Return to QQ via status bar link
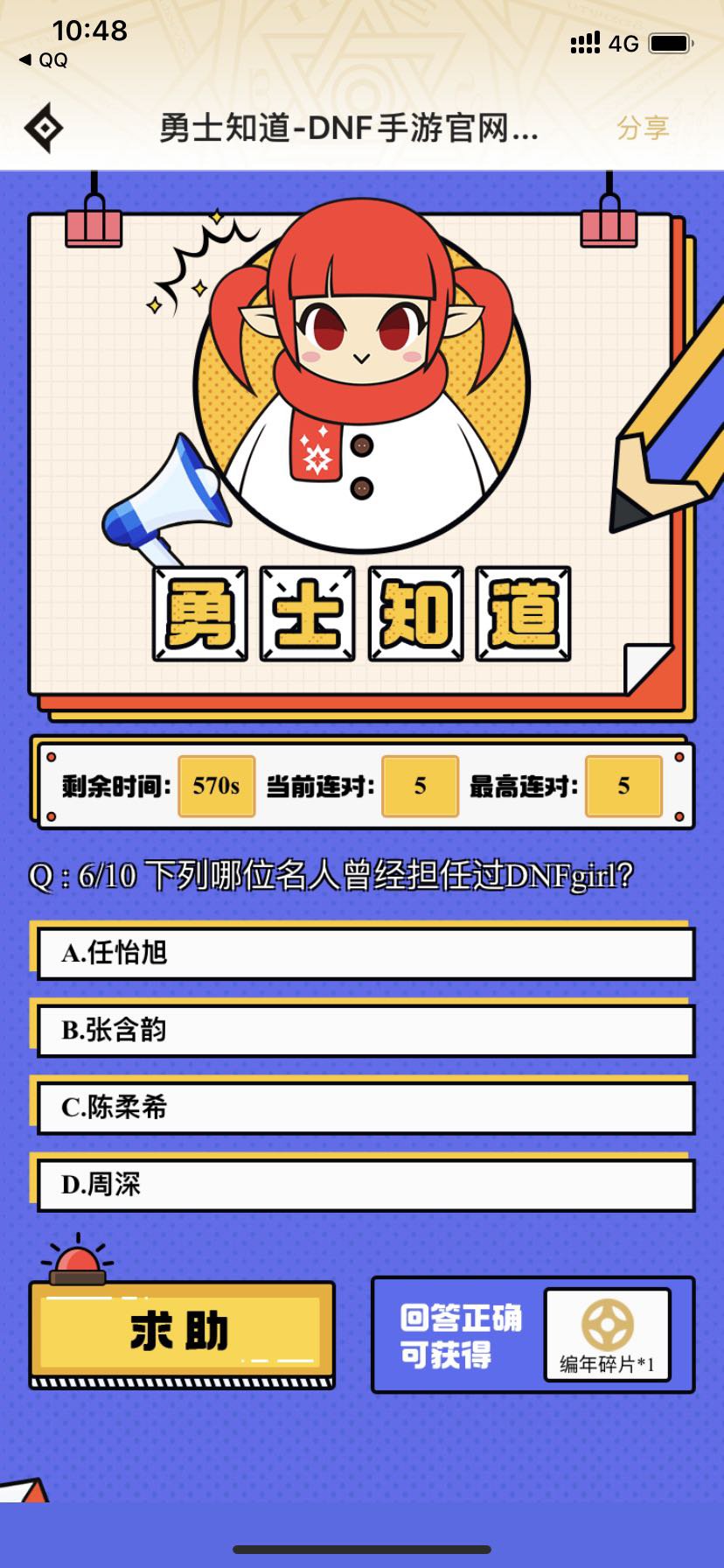The image size is (724, 1568). tap(43, 59)
